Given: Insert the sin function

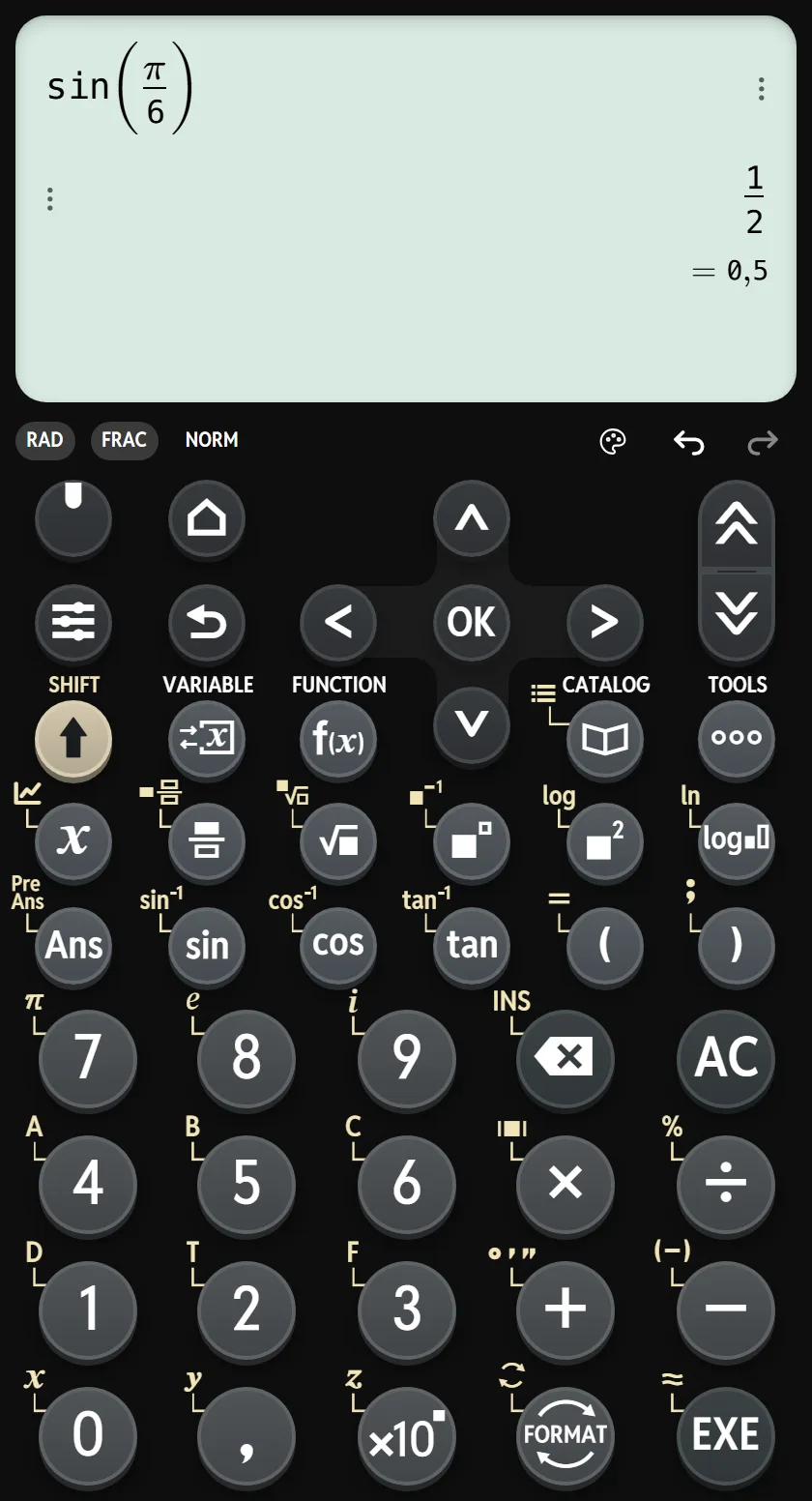Looking at the screenshot, I should pos(207,945).
